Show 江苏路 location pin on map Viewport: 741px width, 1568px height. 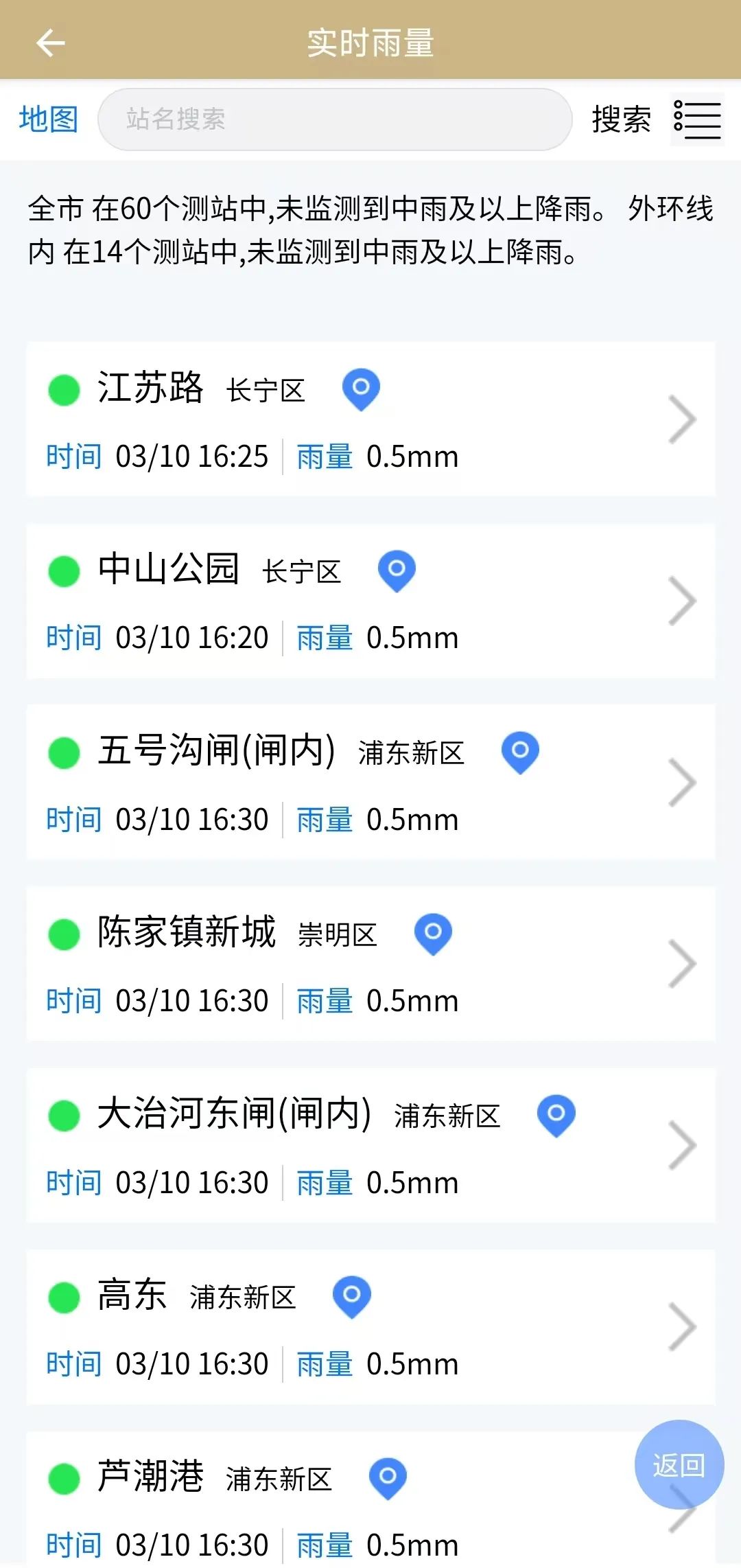point(361,389)
